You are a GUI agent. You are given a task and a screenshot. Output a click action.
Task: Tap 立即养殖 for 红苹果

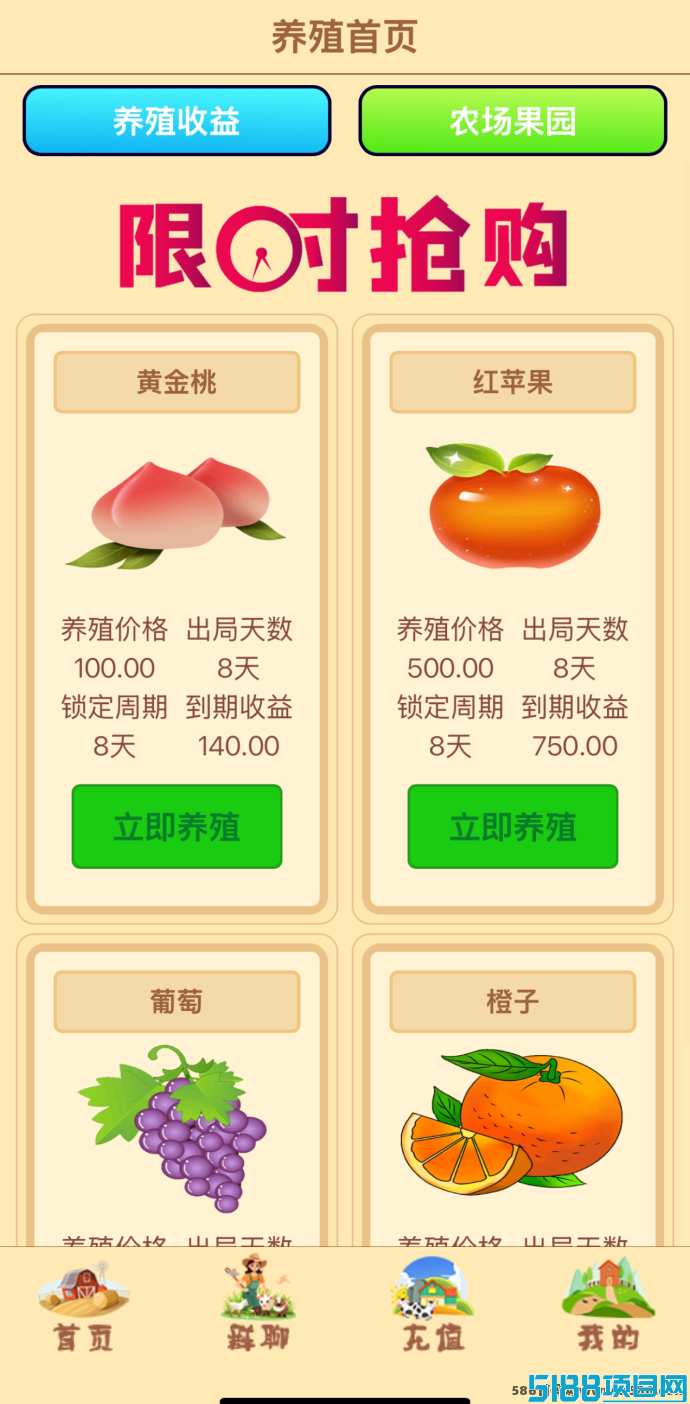pyautogui.click(x=513, y=826)
